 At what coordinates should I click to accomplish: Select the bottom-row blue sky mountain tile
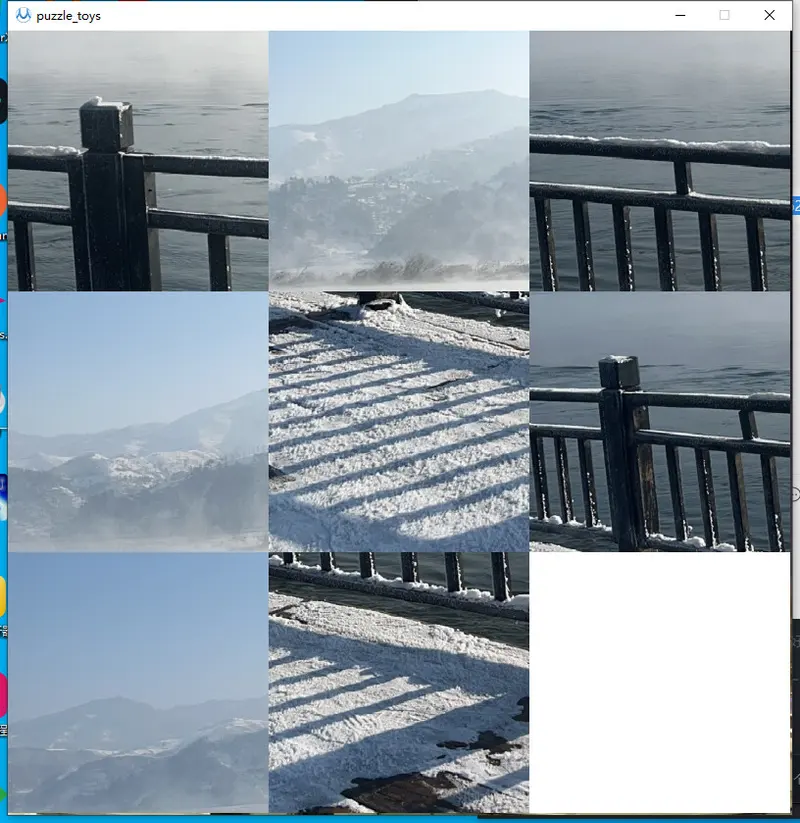tap(138, 682)
